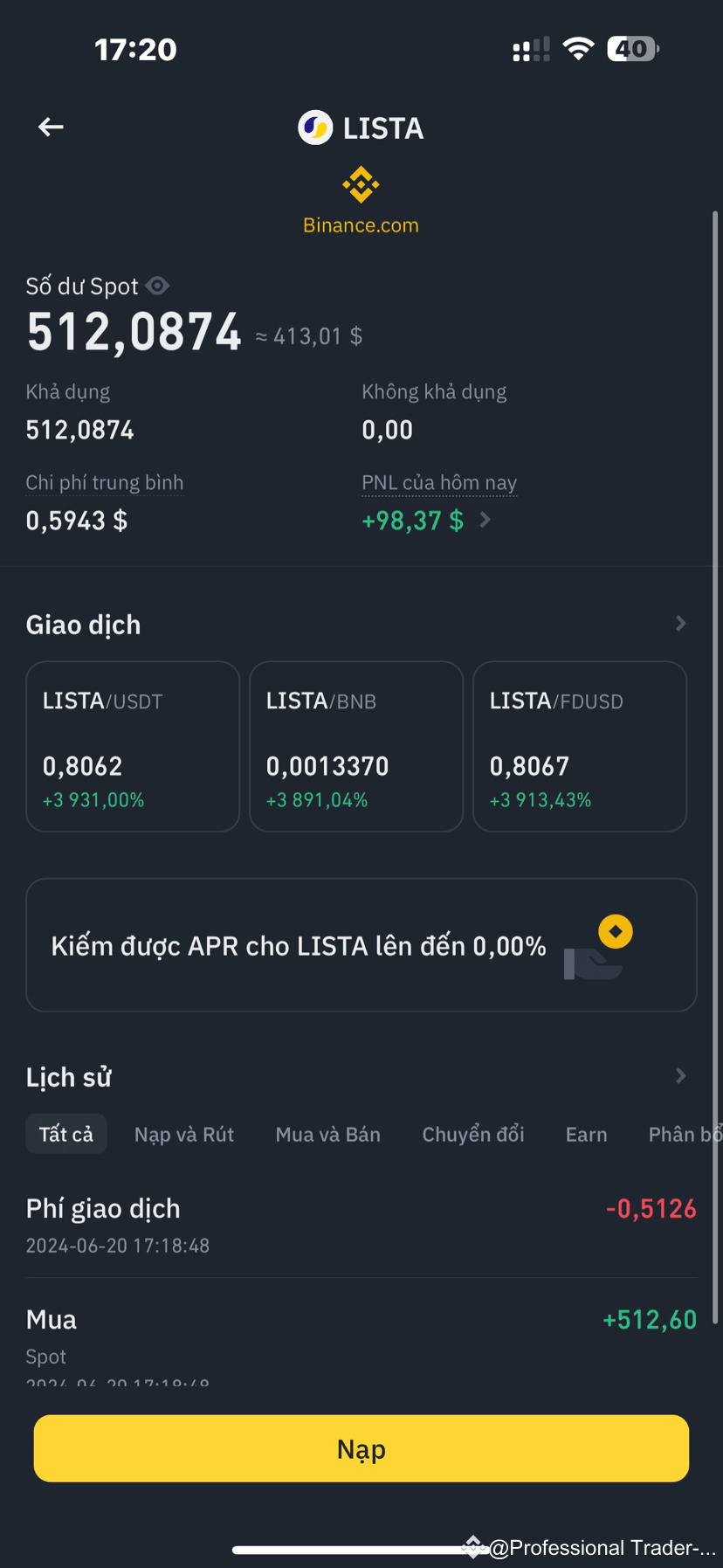Switch to the Chuyển đổi tab
Viewport: 723px width, 1568px height.
click(473, 1134)
